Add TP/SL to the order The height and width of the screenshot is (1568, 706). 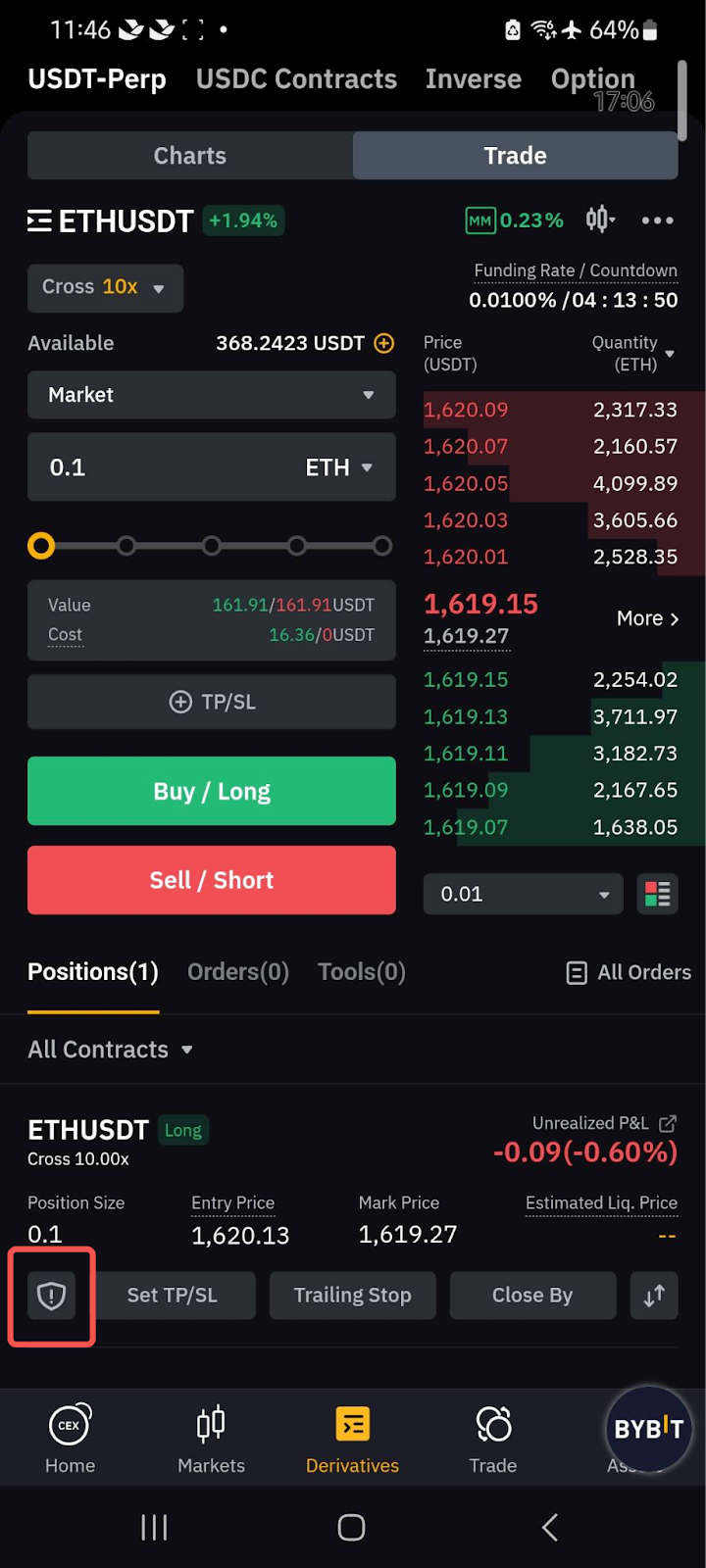pos(212,702)
